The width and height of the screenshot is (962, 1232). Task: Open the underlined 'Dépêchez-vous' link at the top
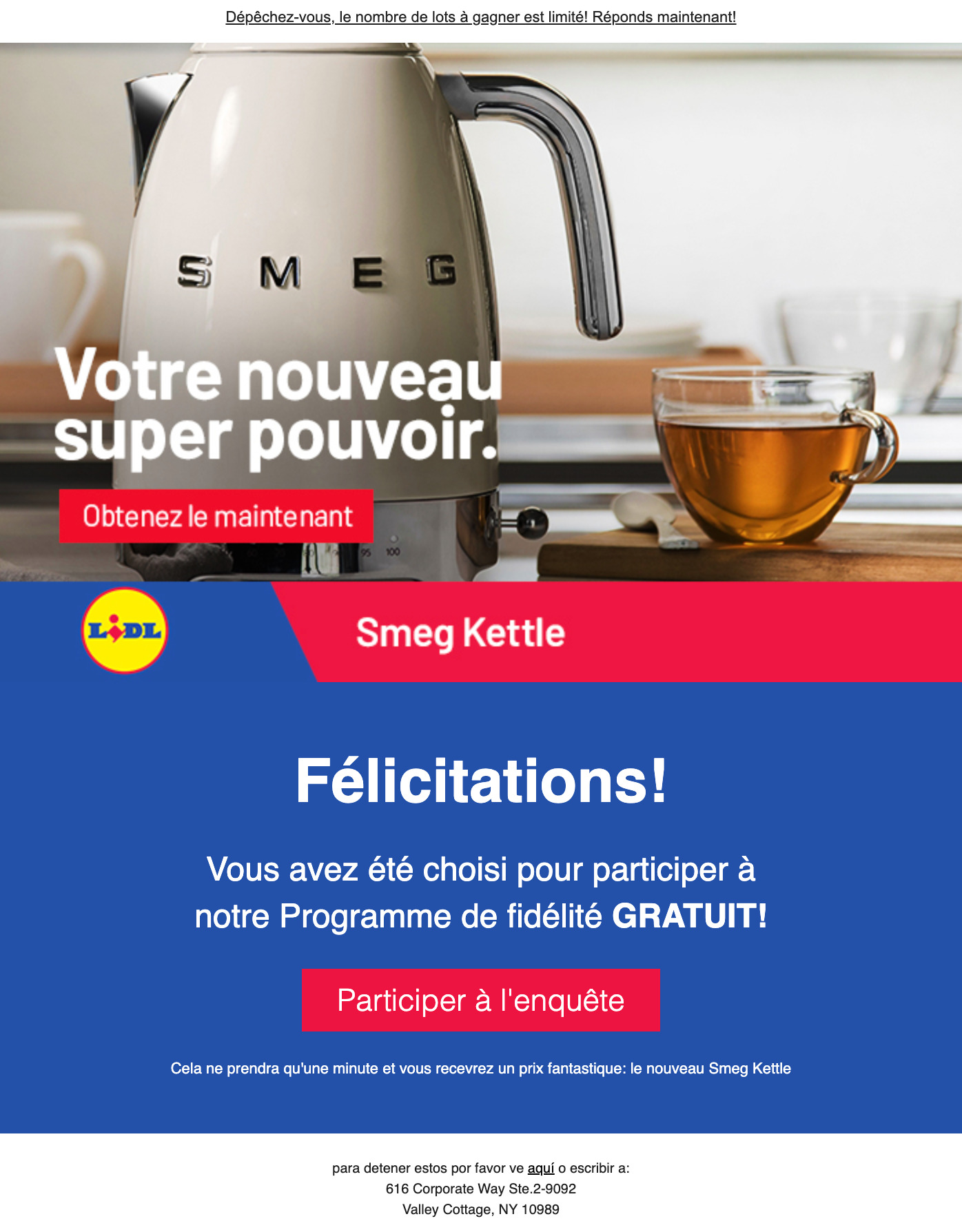[480, 17]
